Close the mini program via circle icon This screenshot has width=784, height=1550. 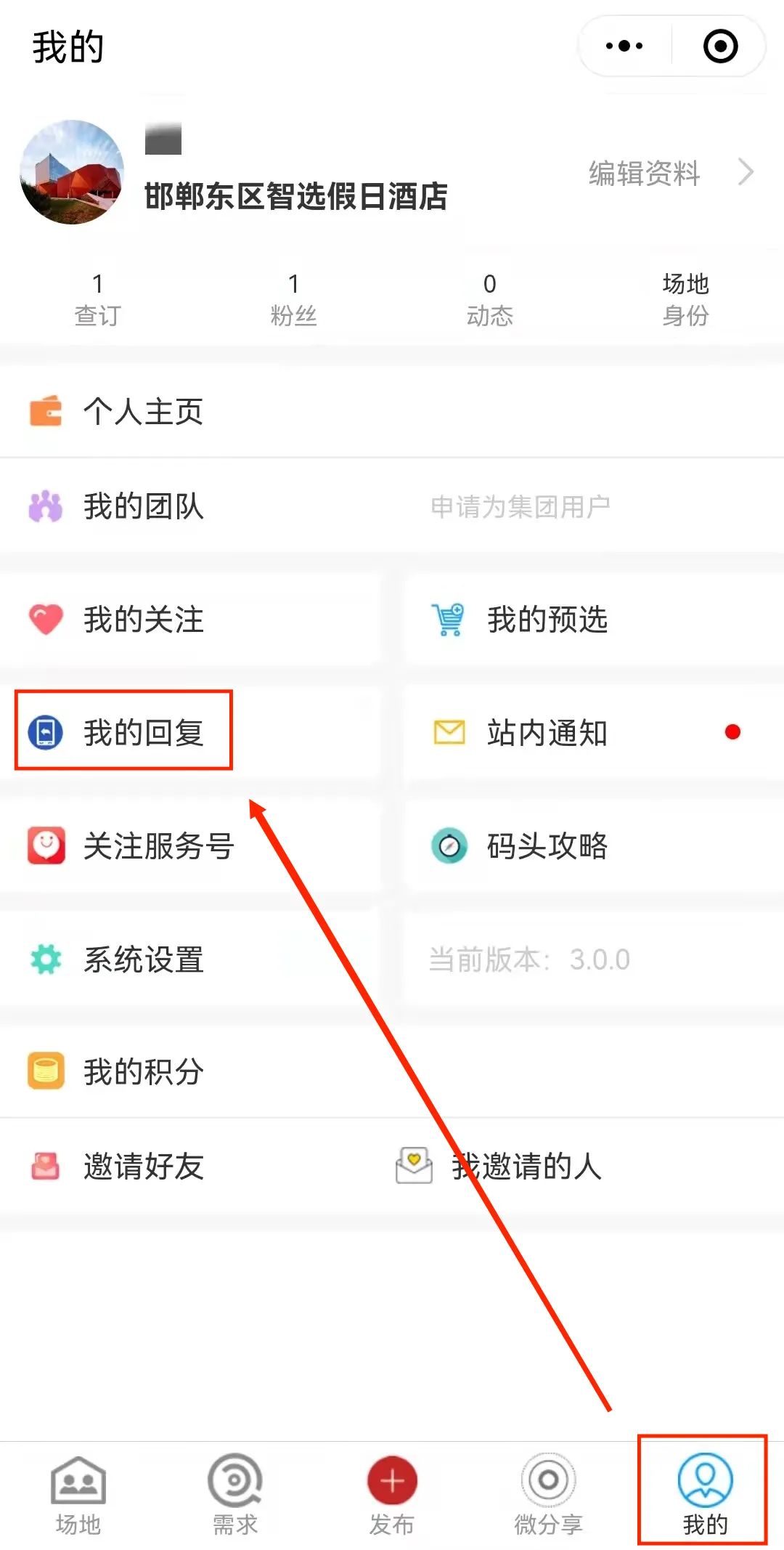point(720,46)
